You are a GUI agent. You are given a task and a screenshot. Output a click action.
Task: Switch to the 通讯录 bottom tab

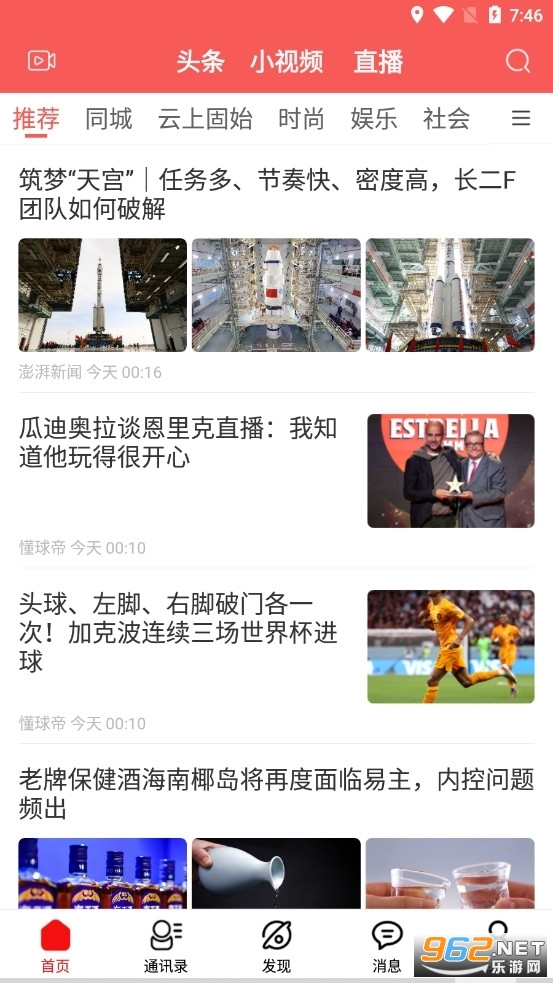tap(166, 946)
